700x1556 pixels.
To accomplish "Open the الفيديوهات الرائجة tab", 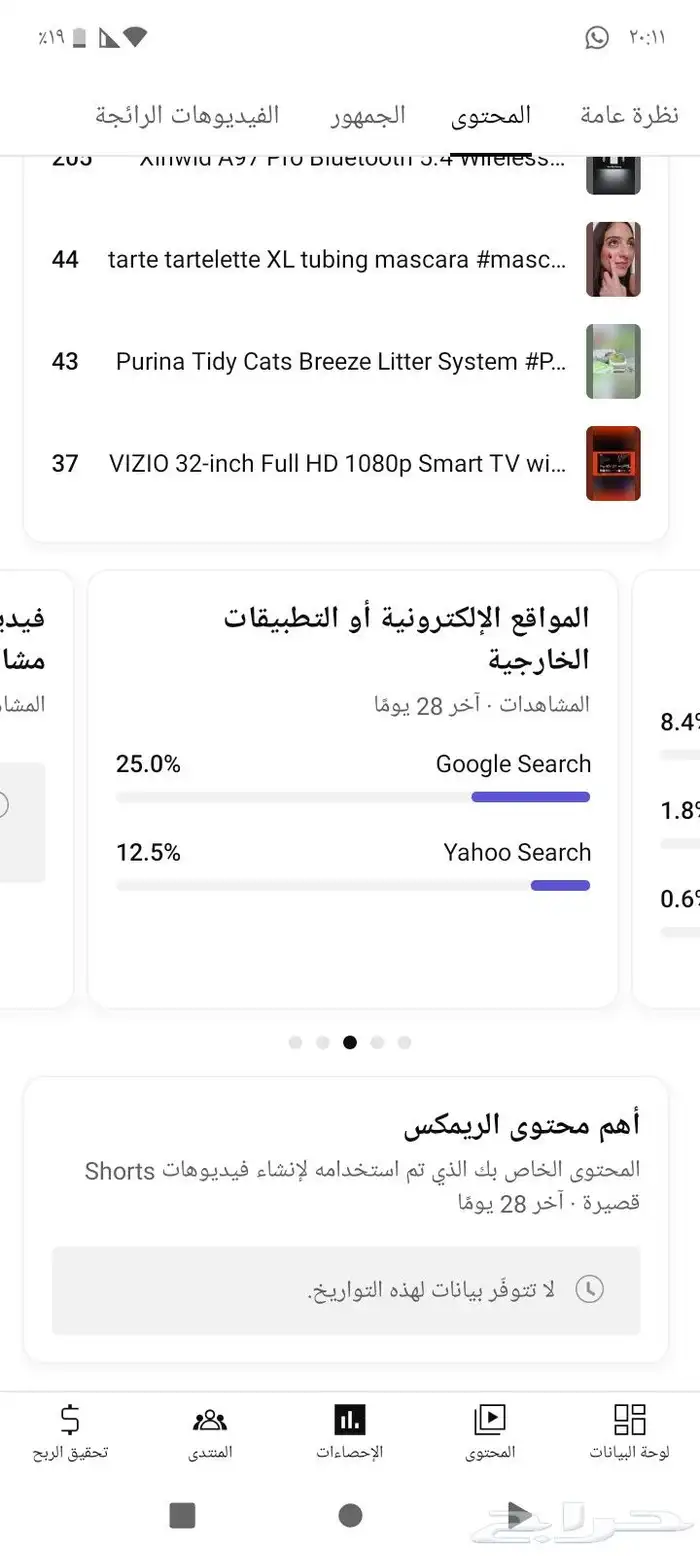I will pos(187,116).
